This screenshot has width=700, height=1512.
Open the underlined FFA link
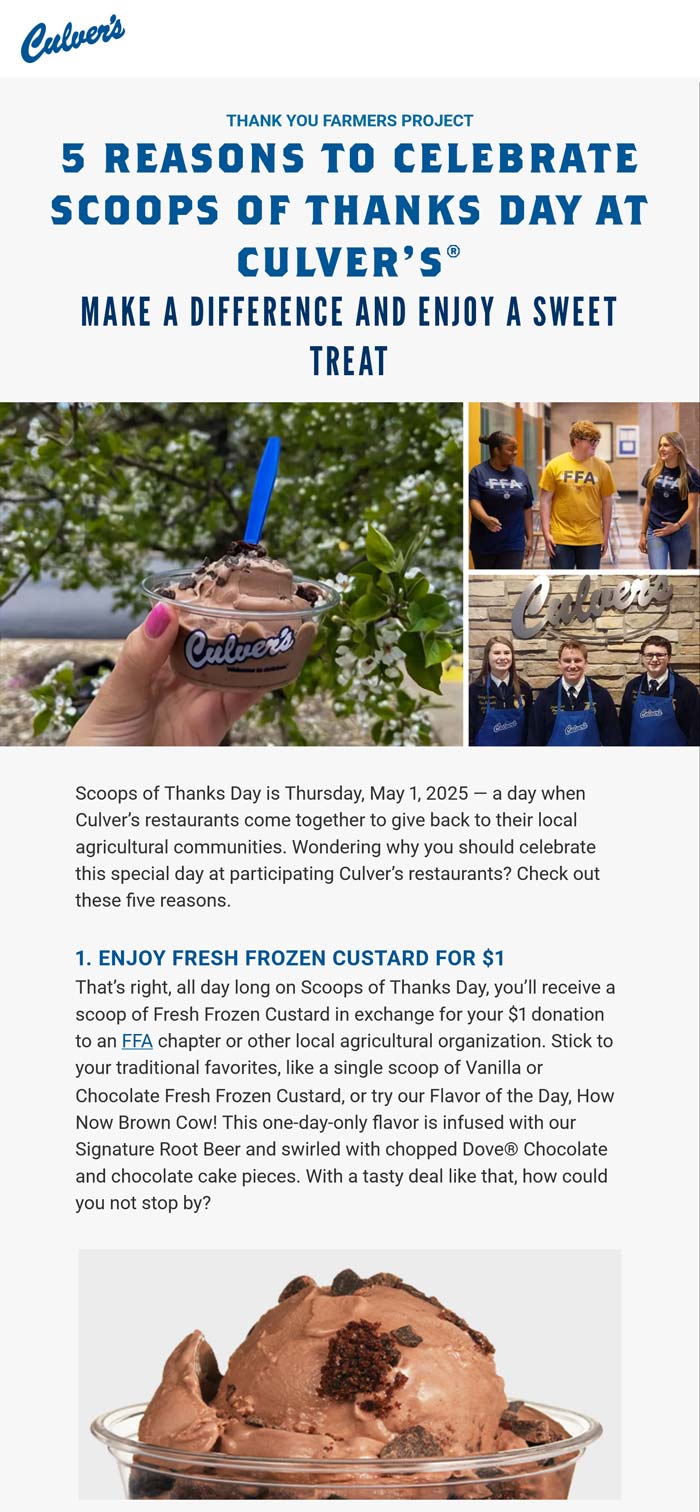coord(137,1041)
